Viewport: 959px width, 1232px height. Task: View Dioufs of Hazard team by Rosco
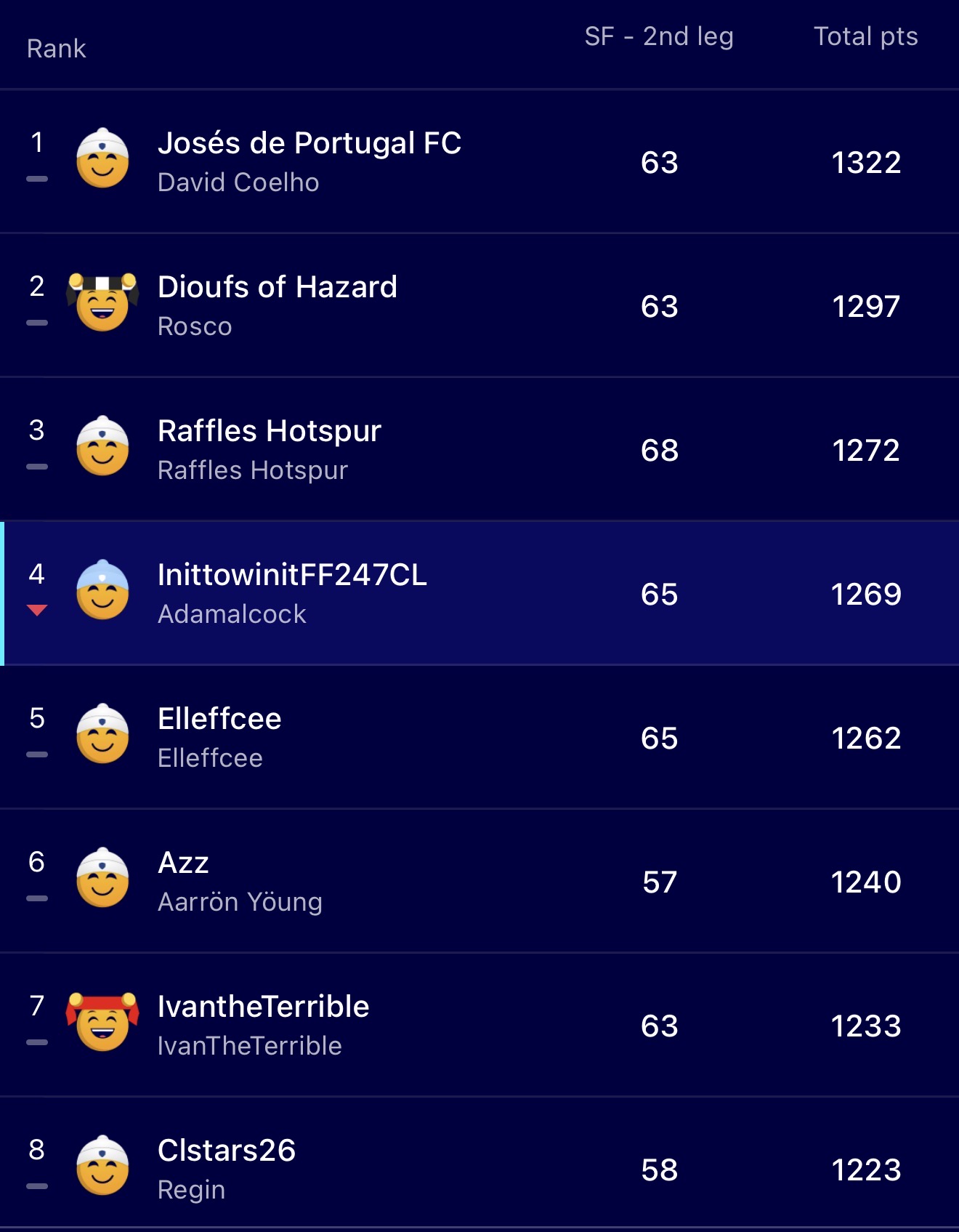(x=479, y=305)
